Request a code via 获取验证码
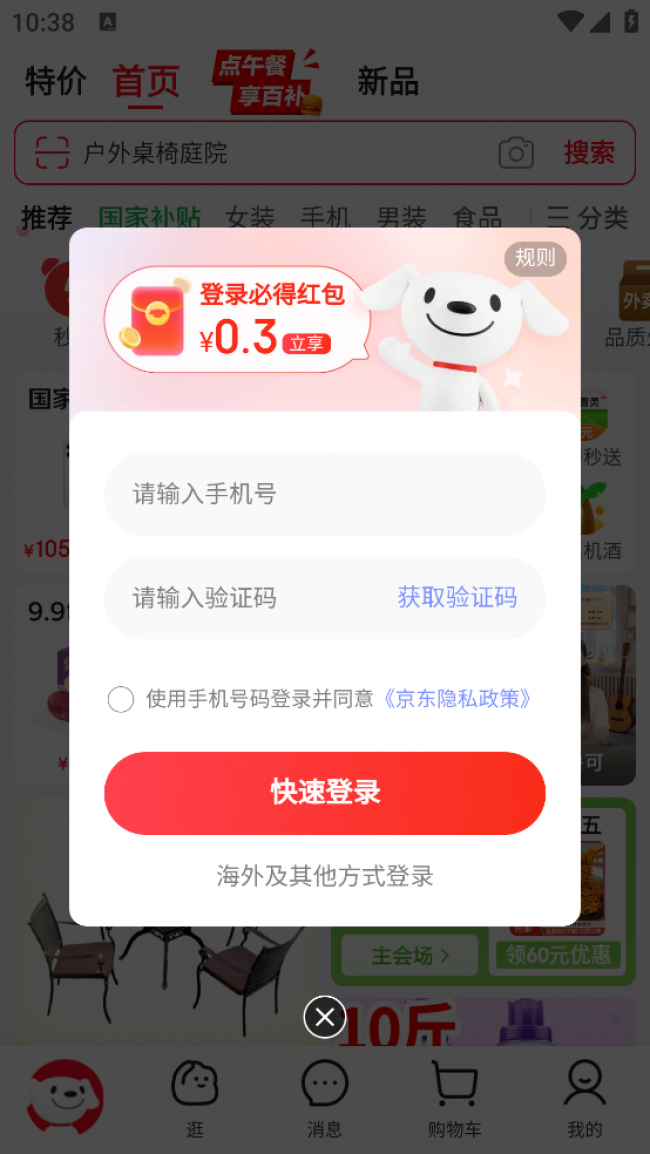The height and width of the screenshot is (1154, 650). tap(457, 598)
